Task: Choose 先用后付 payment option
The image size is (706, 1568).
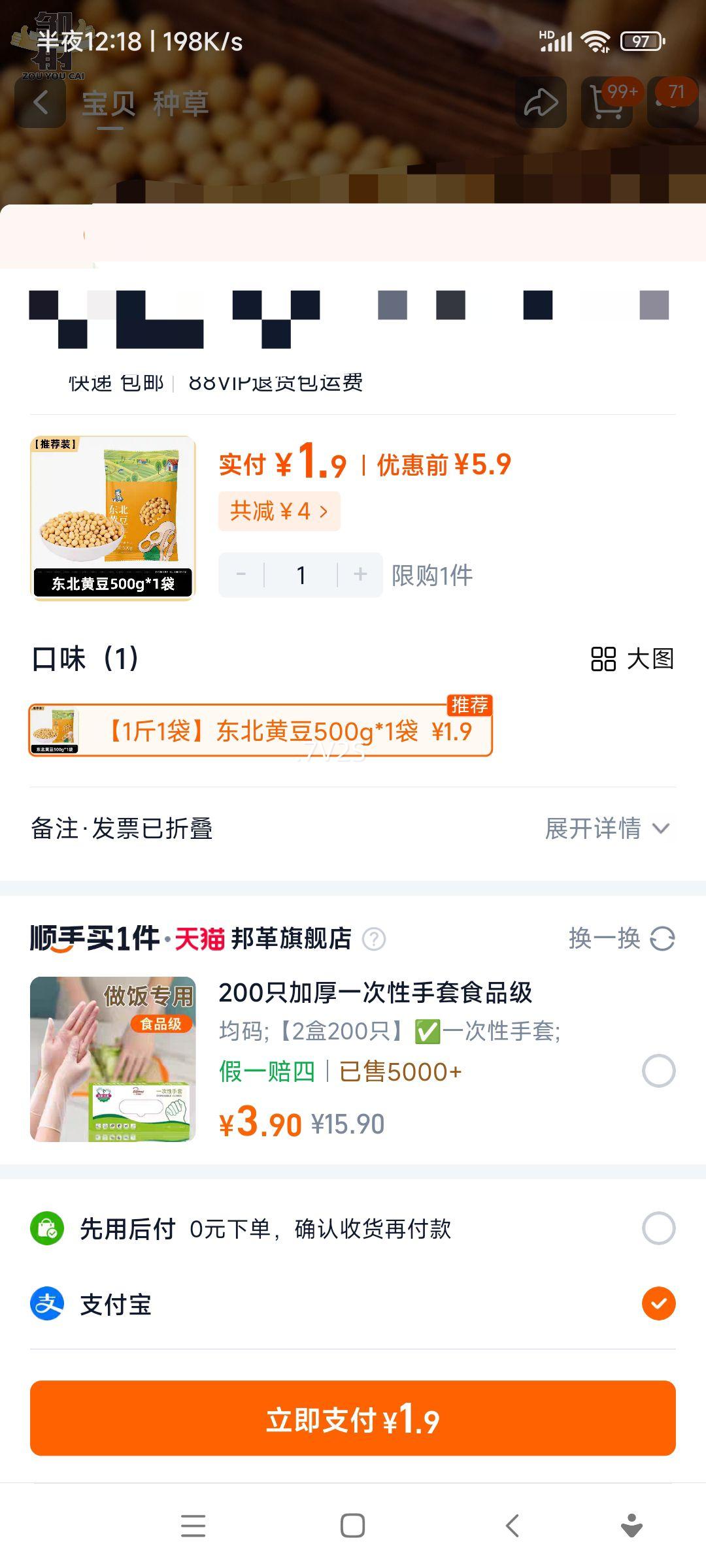Action: point(658,1228)
